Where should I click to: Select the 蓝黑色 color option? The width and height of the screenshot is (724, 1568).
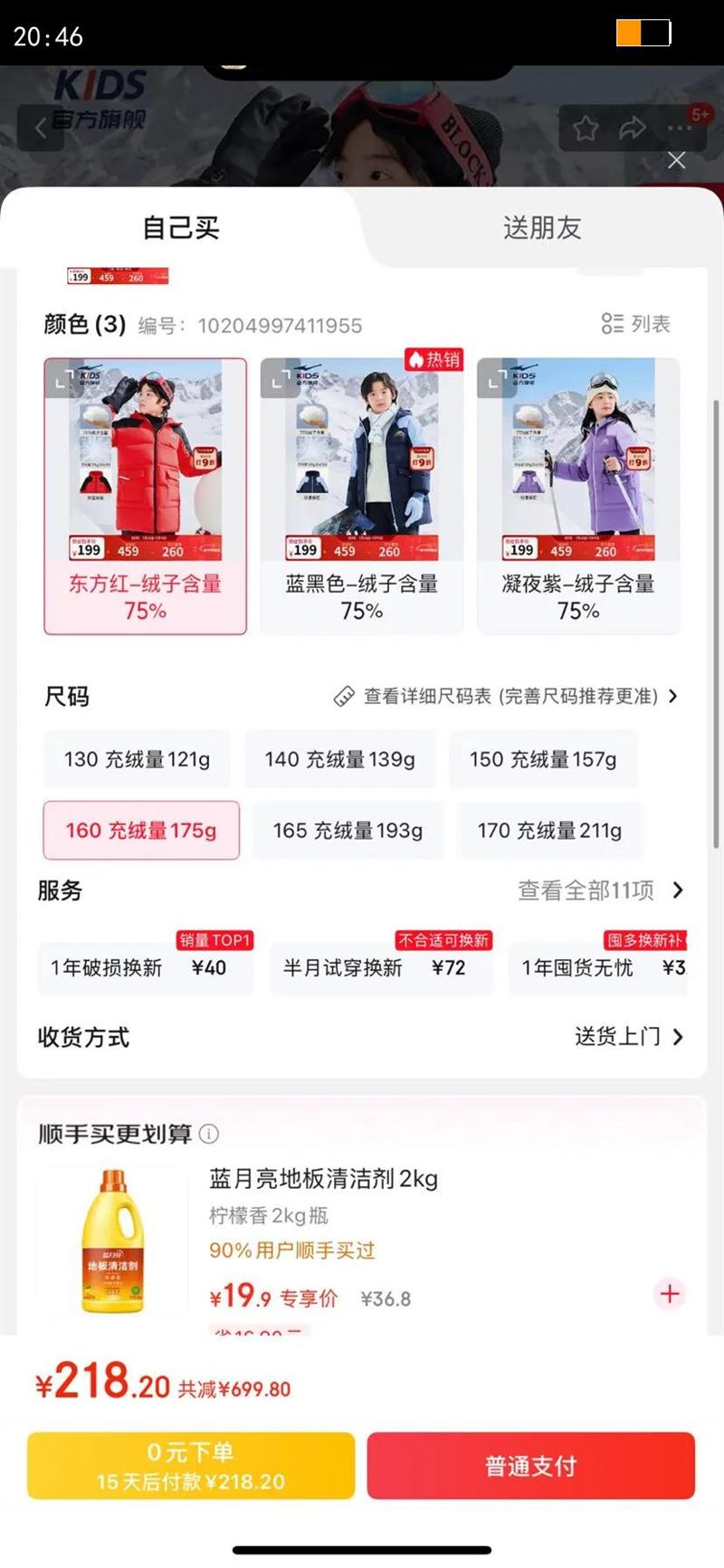click(x=362, y=496)
